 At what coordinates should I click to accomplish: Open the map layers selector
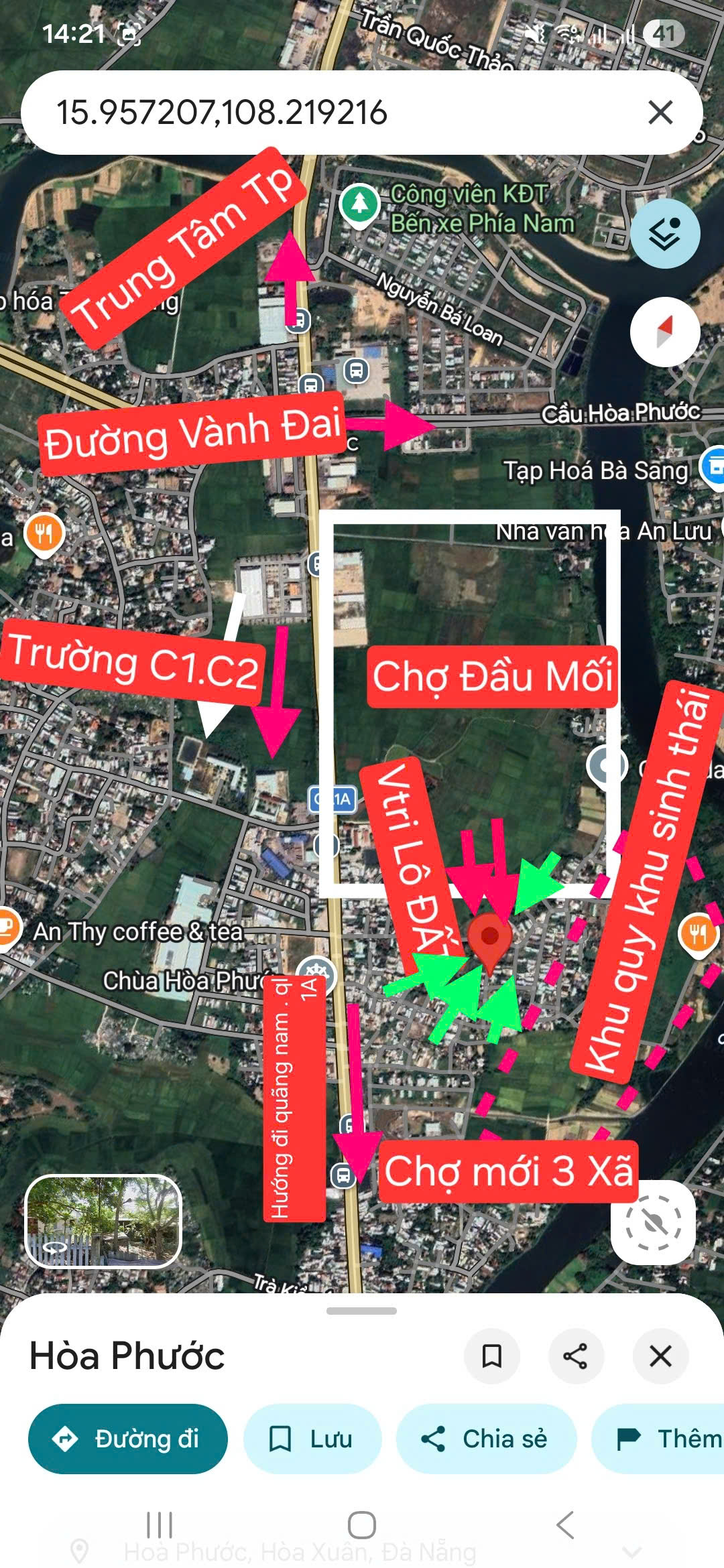665,233
